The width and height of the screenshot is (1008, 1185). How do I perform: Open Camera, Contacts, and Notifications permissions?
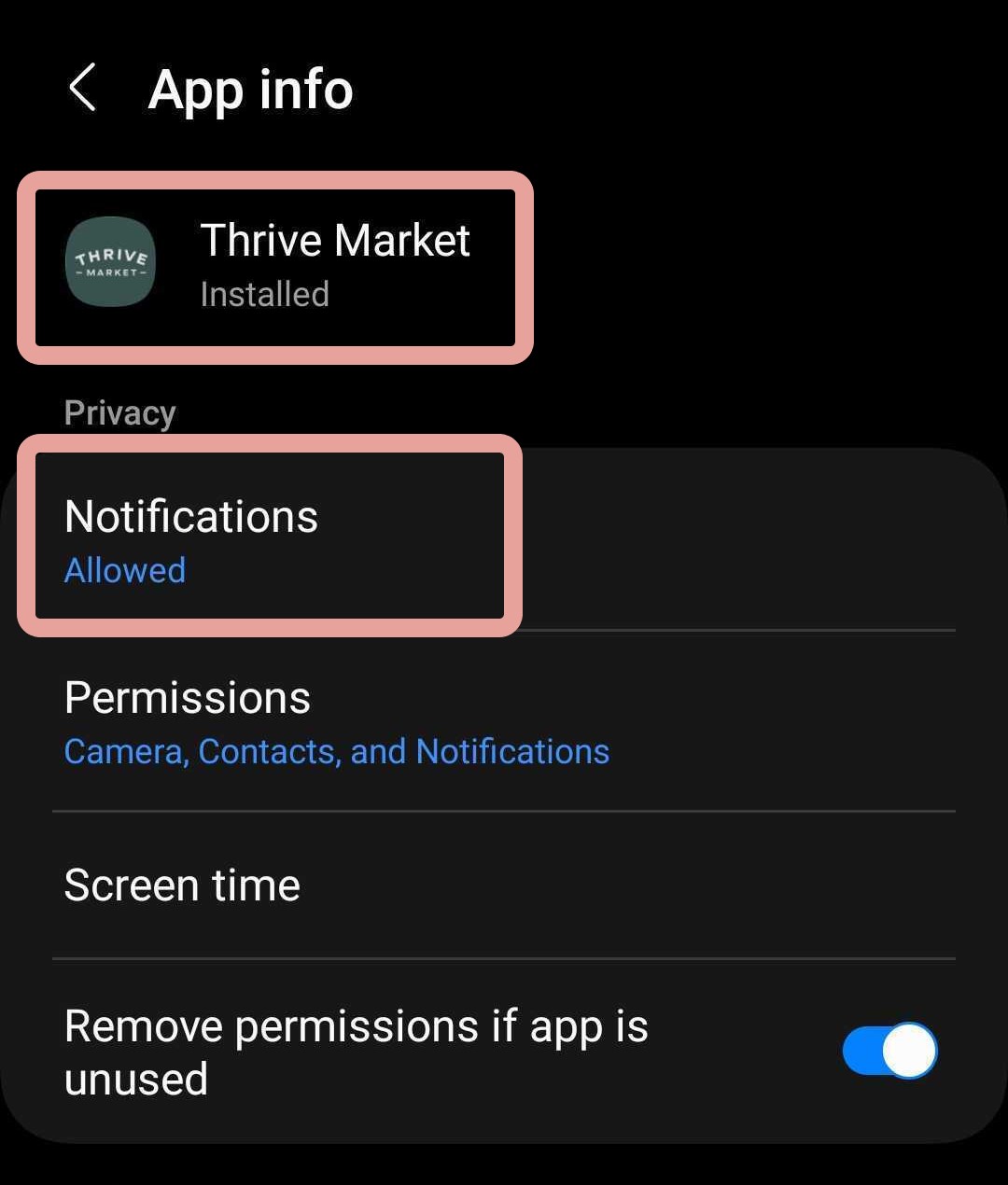coord(337,751)
